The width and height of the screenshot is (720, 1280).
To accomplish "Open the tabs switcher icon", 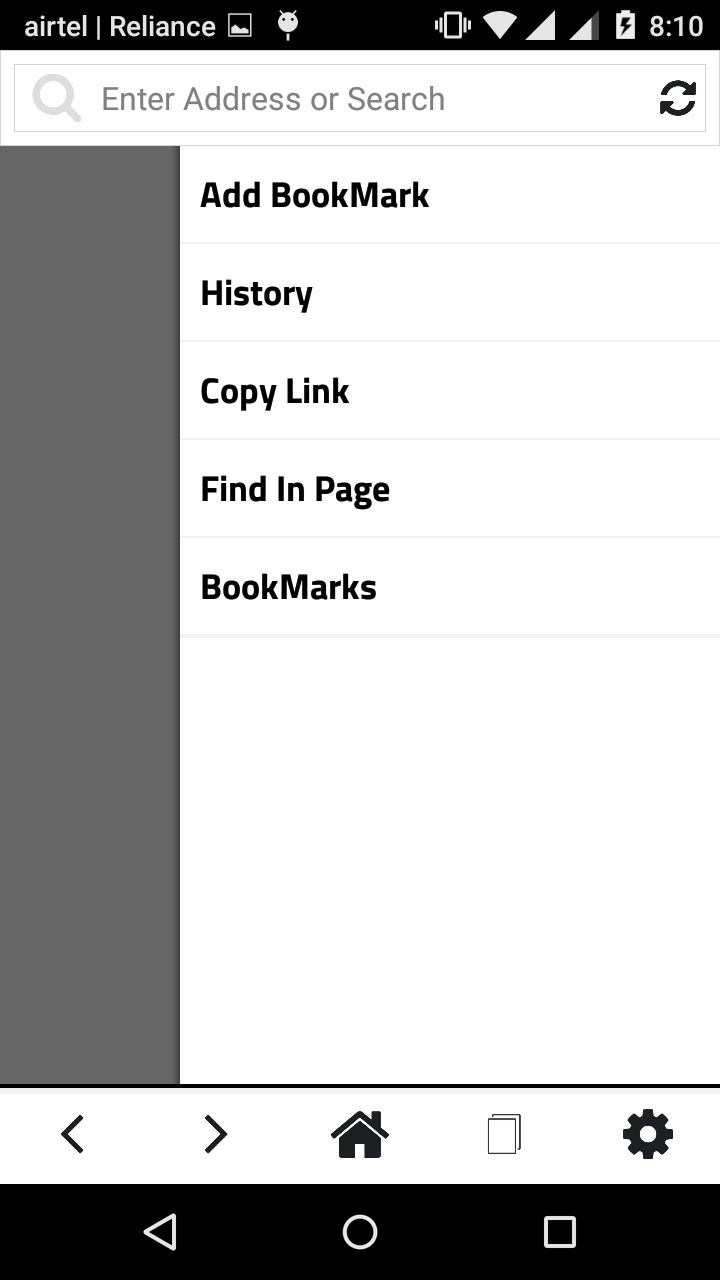I will point(504,1134).
